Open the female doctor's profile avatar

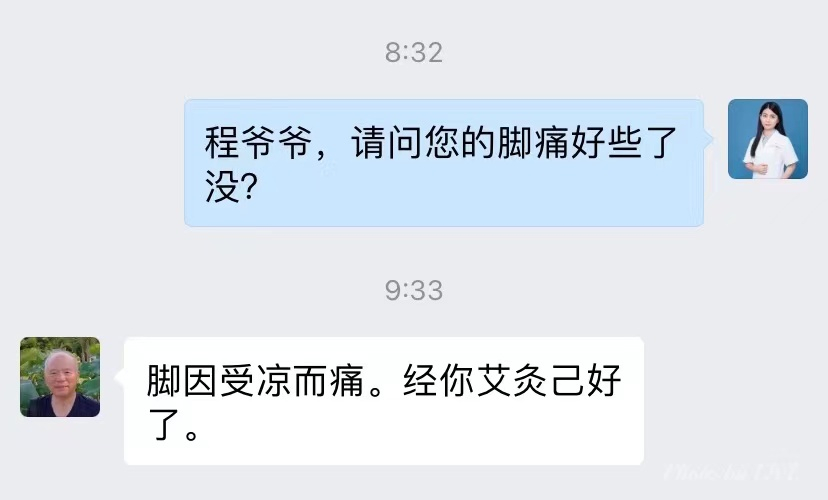(767, 139)
